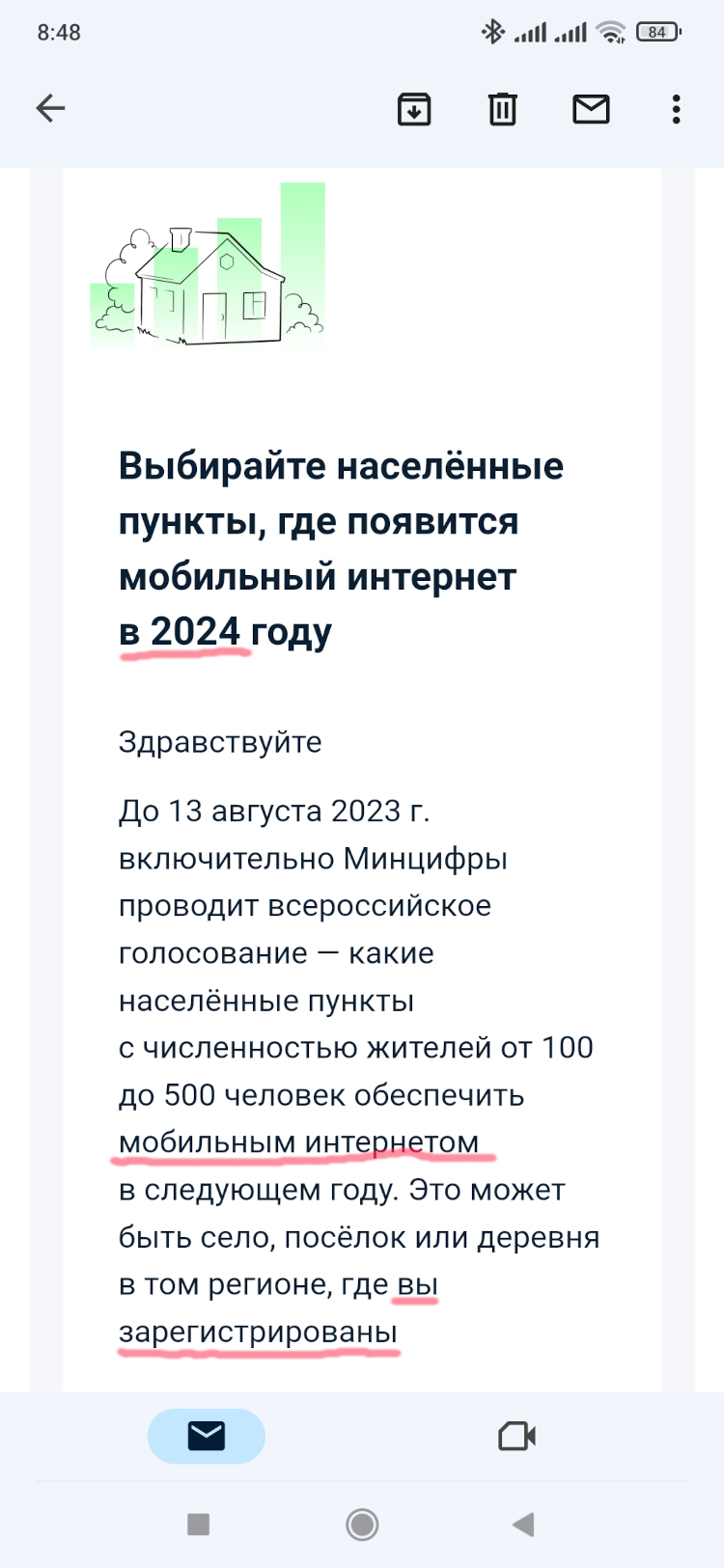This screenshot has width=724, height=1568.
Task: Switch to the Meet video tab
Action: tap(516, 1436)
